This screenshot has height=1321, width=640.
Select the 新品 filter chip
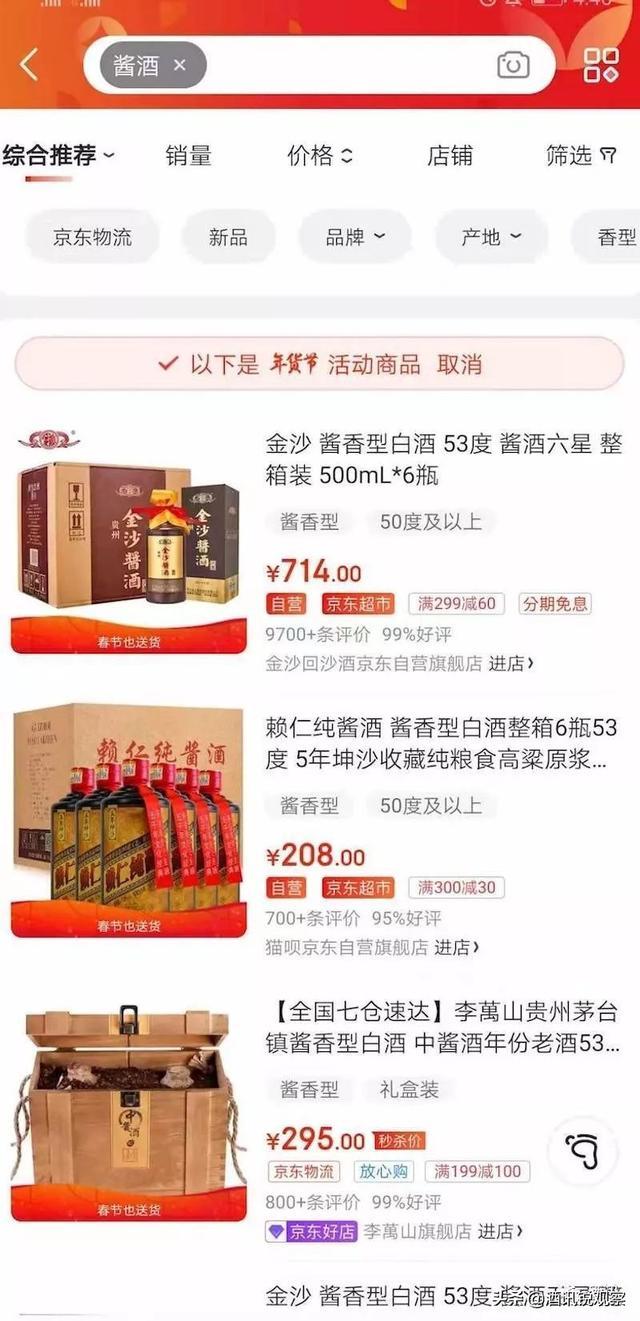(228, 237)
